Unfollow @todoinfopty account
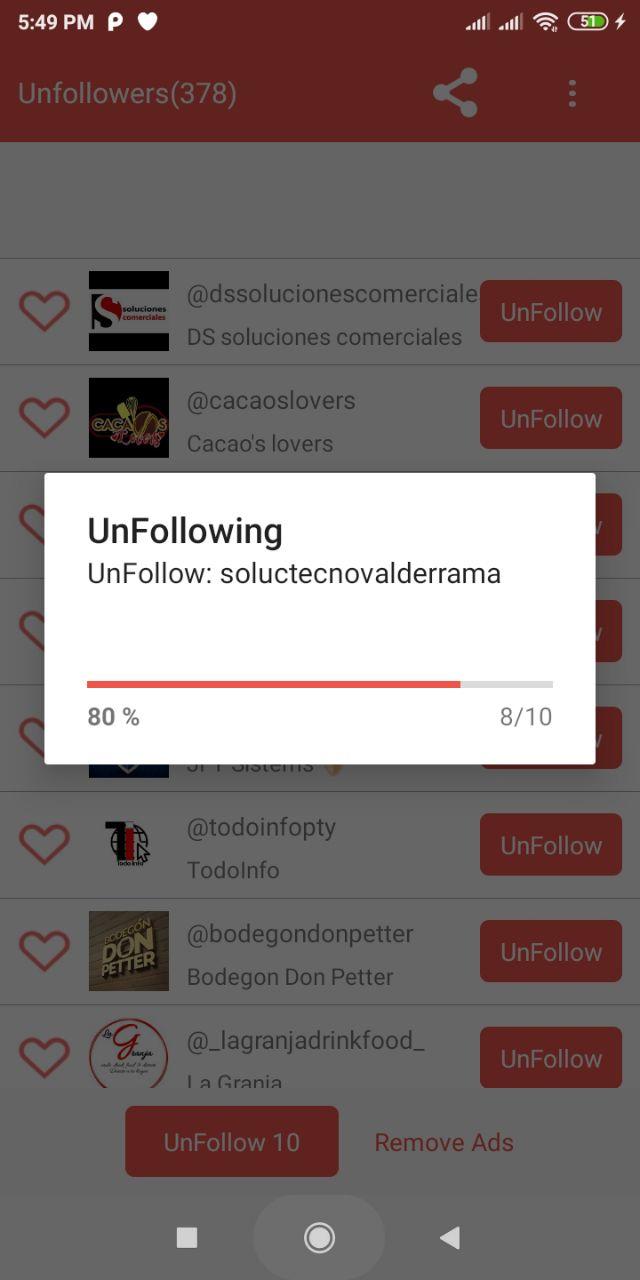Viewport: 640px width, 1280px height. tap(551, 845)
